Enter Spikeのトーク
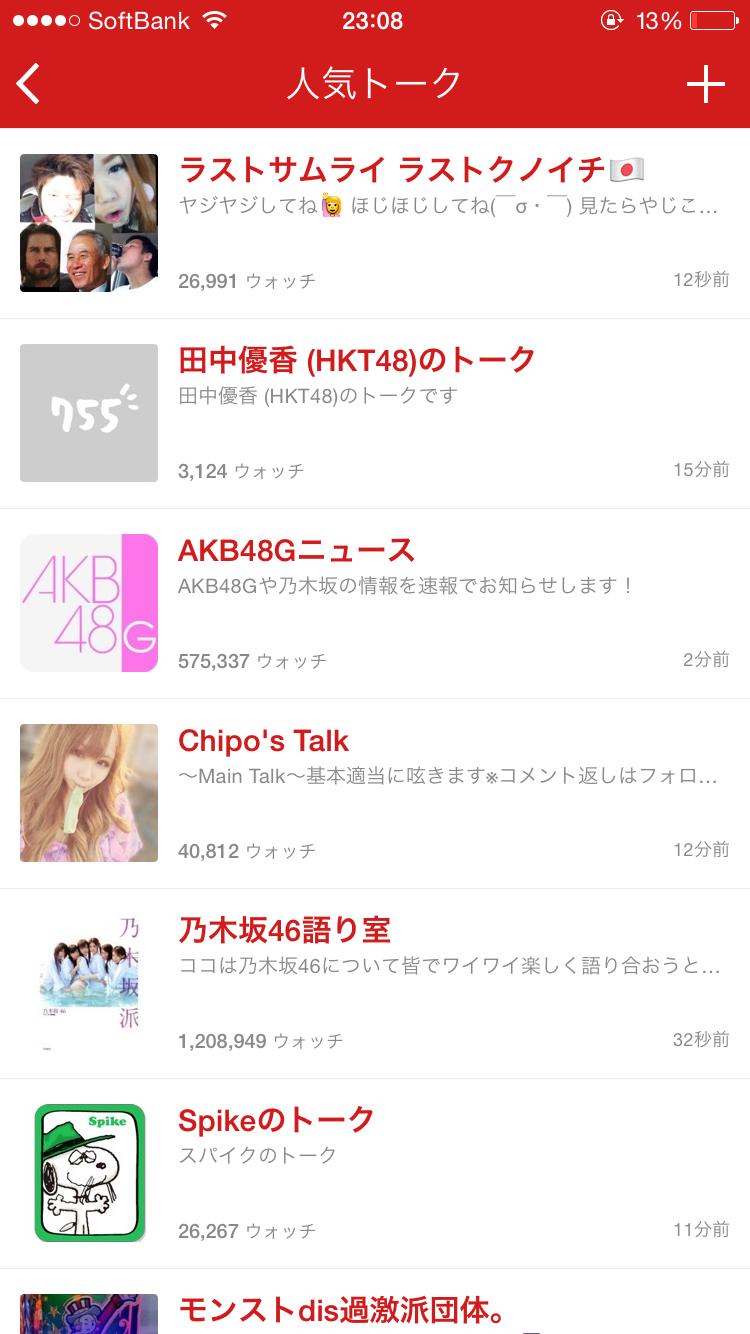 coord(276,1120)
